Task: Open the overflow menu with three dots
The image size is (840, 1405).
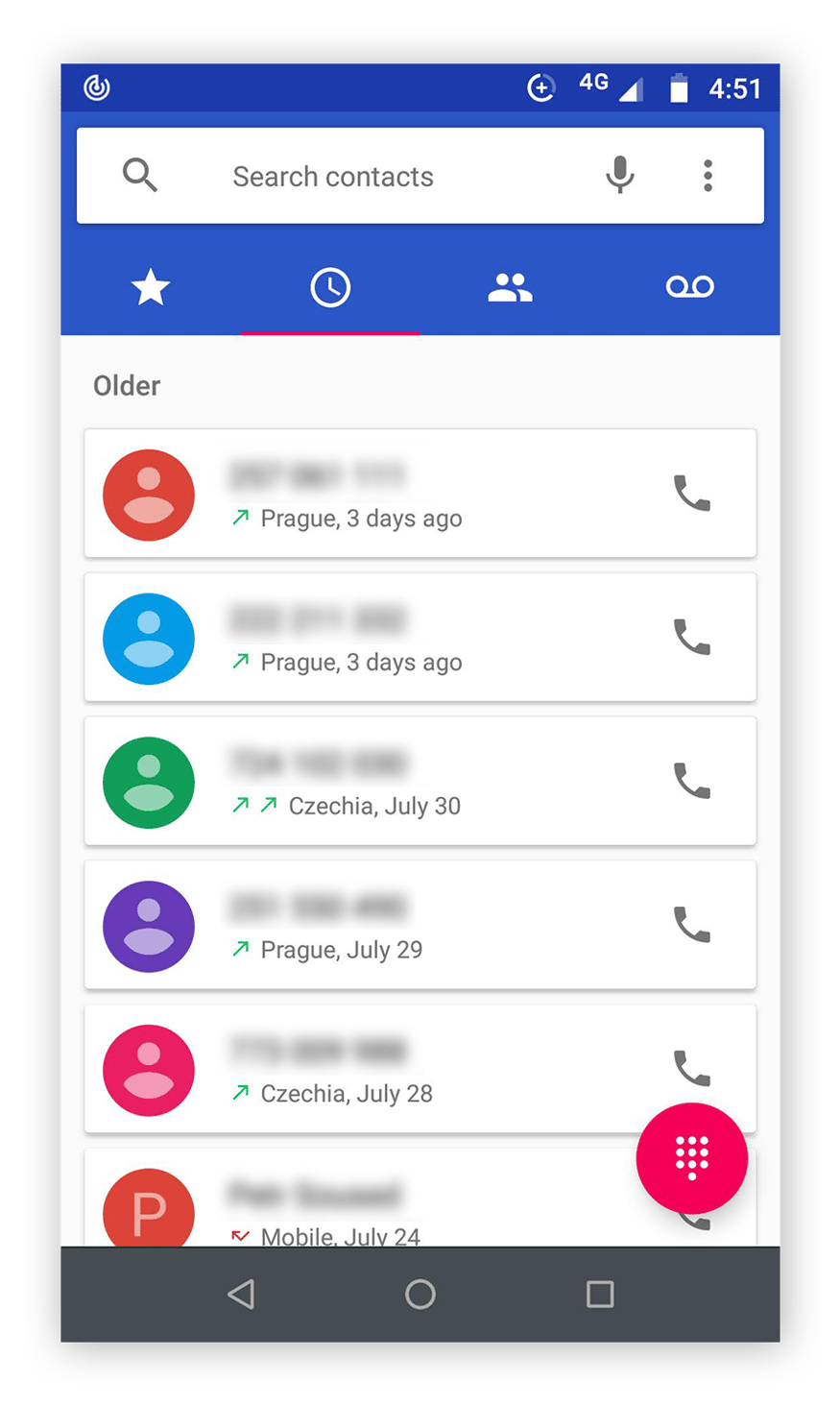Action: coord(708,176)
